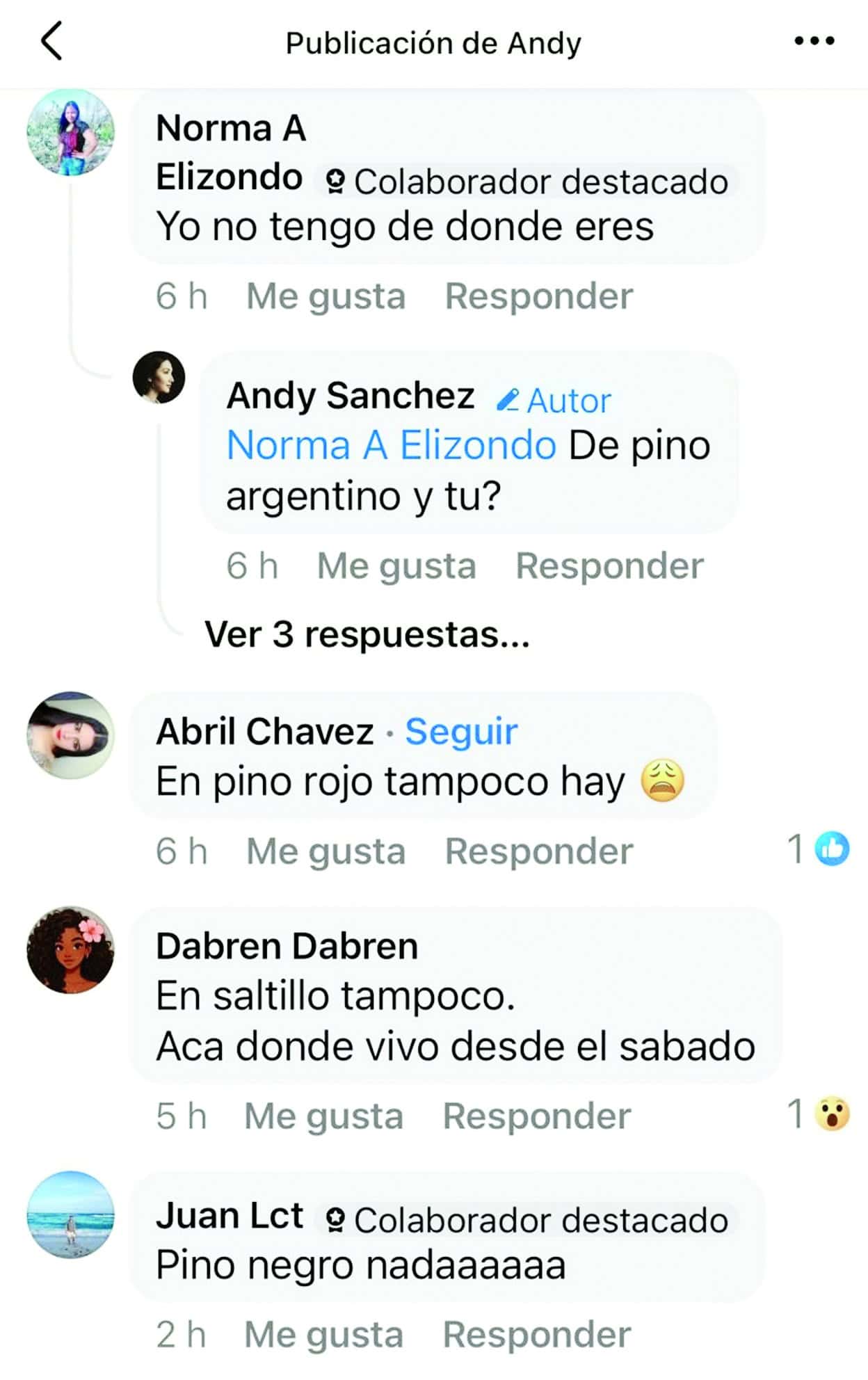
Task: Open Norma A Elizondo's profile picture
Action: 70,132
